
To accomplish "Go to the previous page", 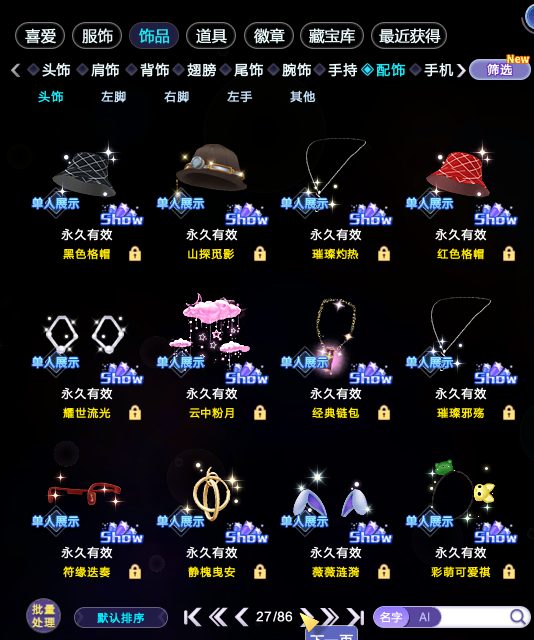I will pyautogui.click(x=242, y=617).
